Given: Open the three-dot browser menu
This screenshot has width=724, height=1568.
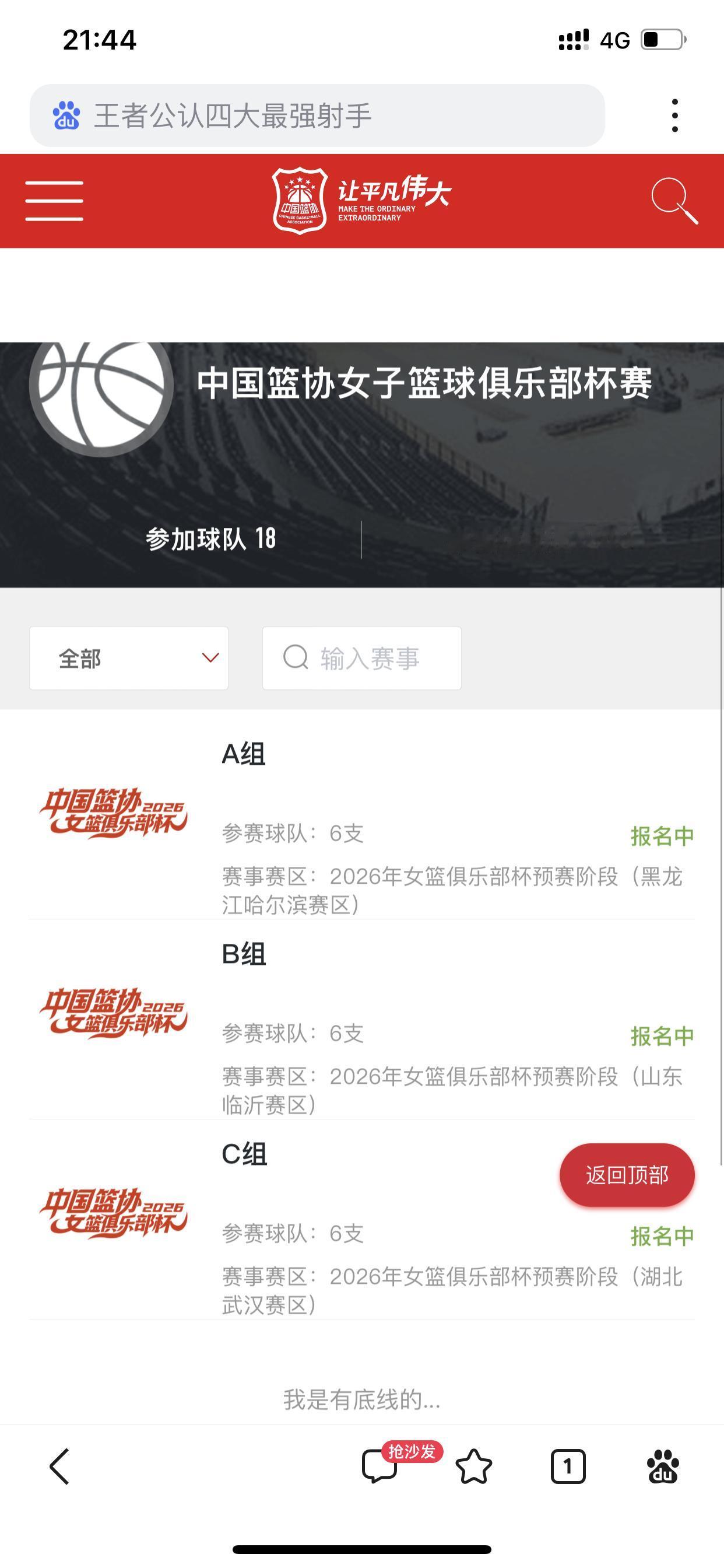Looking at the screenshot, I should point(674,116).
